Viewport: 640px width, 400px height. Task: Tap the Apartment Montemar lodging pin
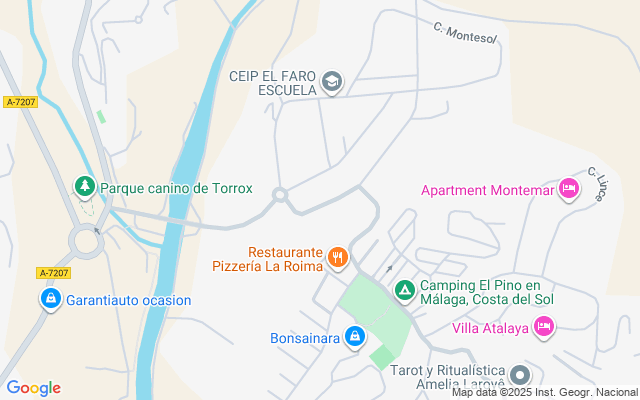click(x=569, y=189)
